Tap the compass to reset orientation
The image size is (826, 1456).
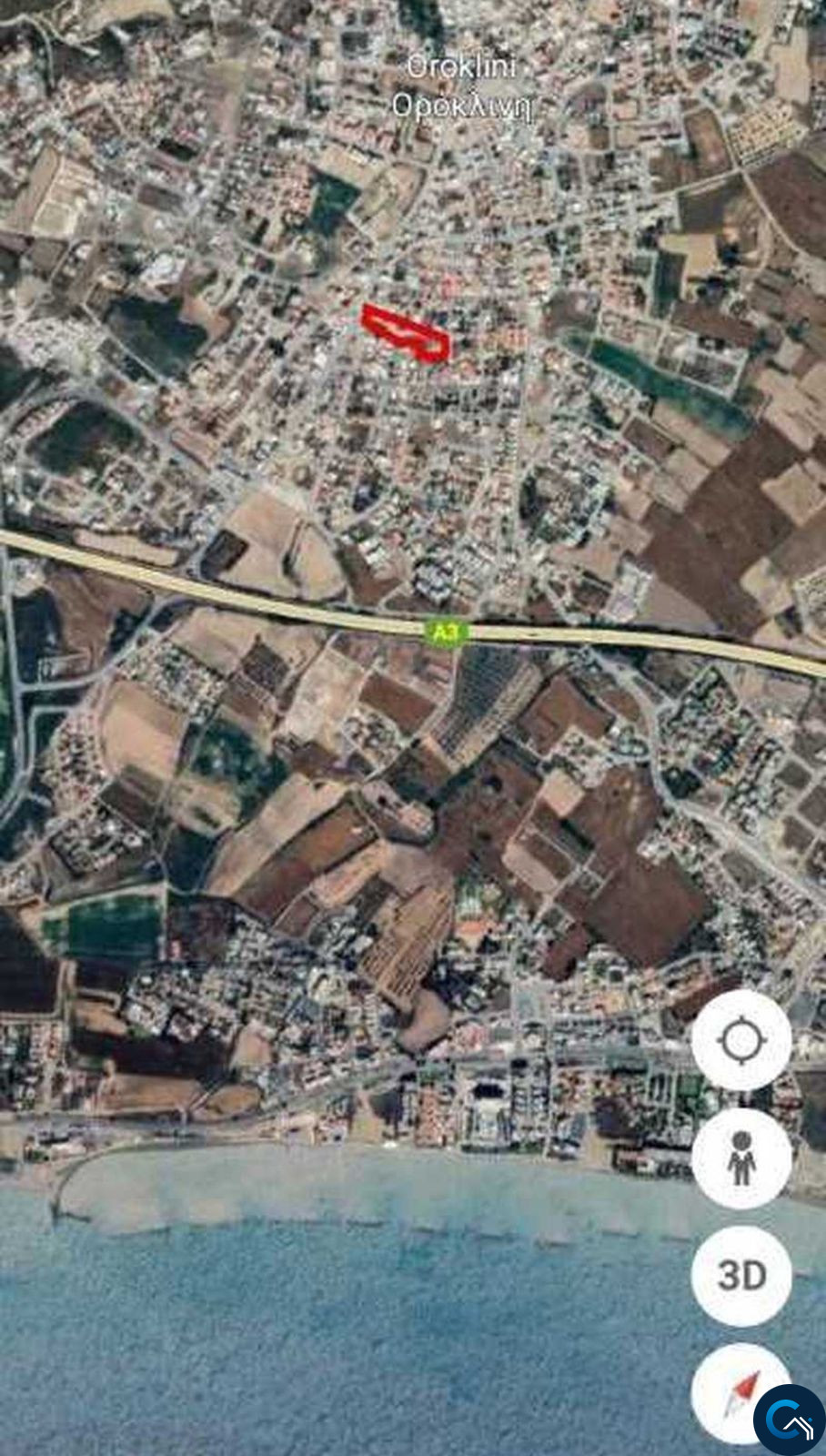(x=739, y=1392)
